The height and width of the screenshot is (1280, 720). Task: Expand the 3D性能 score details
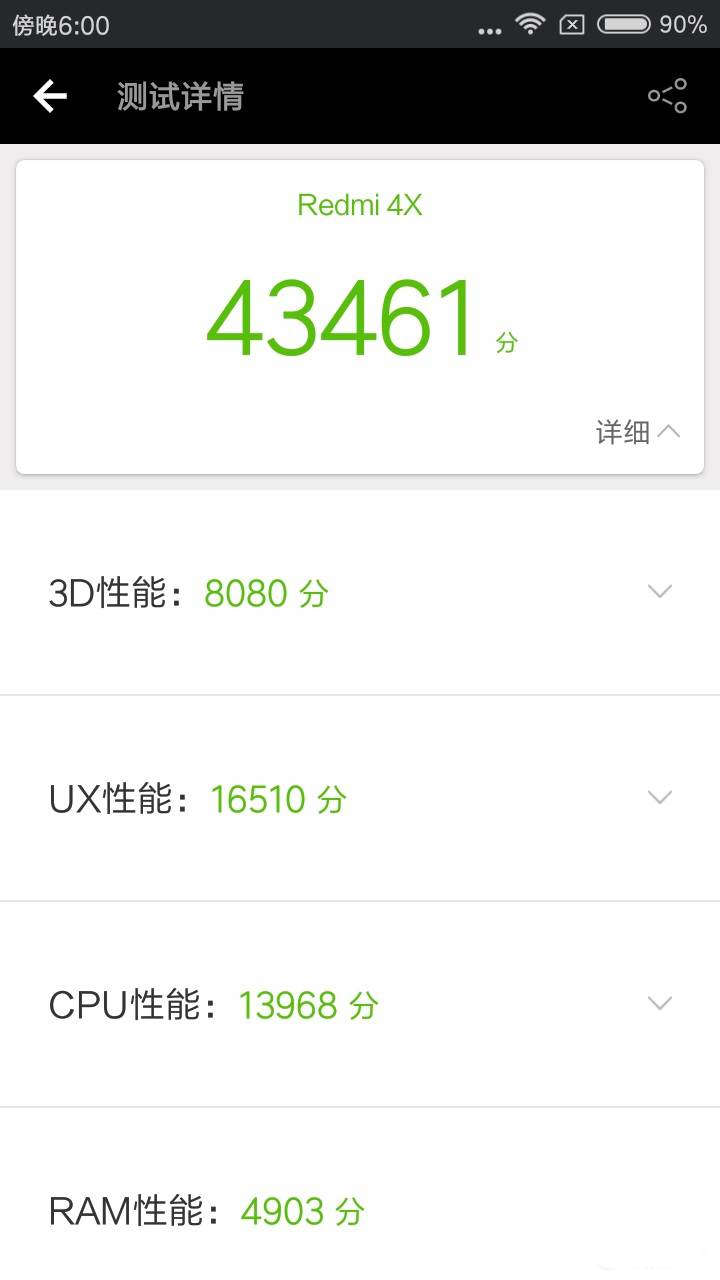click(x=660, y=592)
